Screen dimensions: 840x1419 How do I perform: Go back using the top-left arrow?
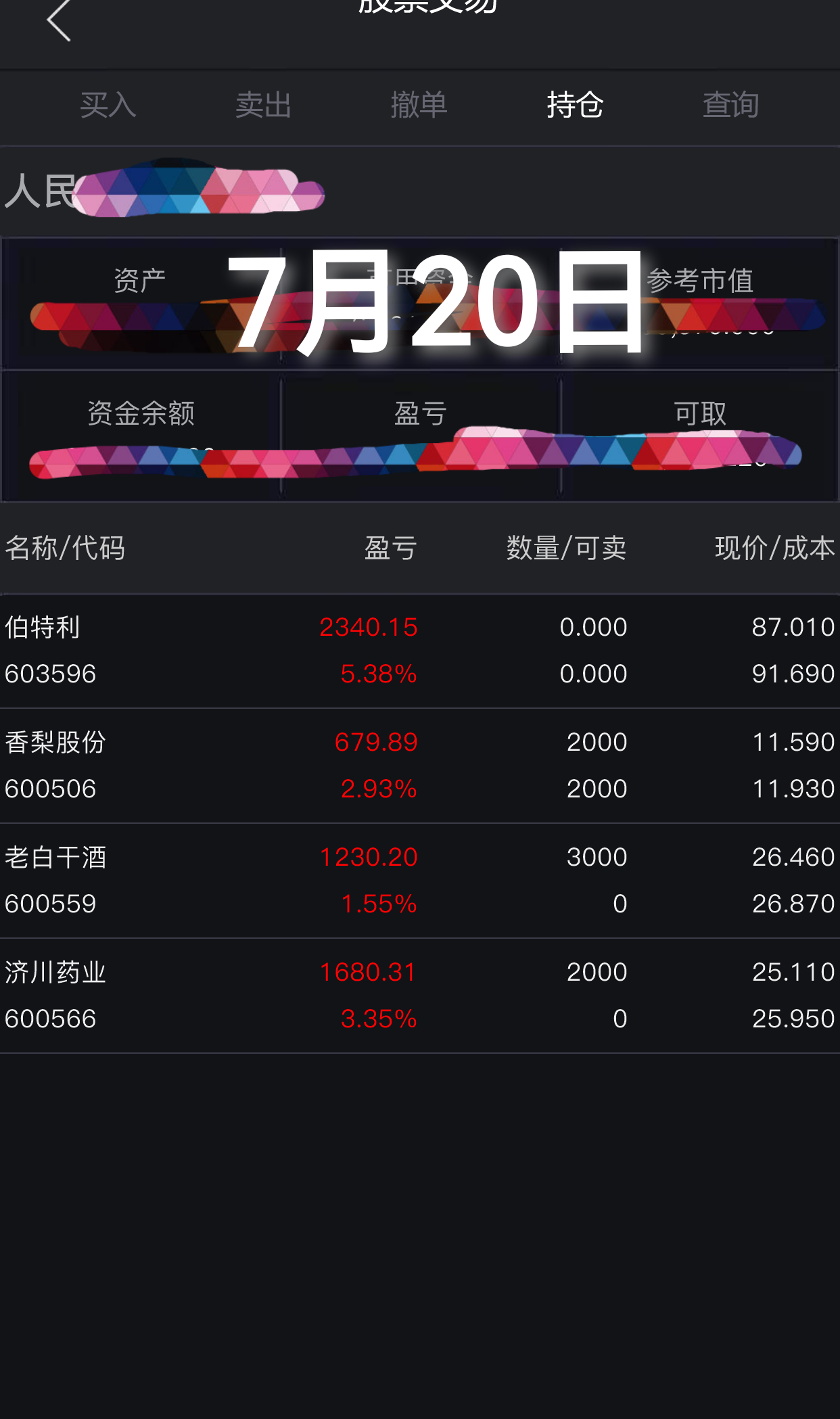tap(60, 20)
